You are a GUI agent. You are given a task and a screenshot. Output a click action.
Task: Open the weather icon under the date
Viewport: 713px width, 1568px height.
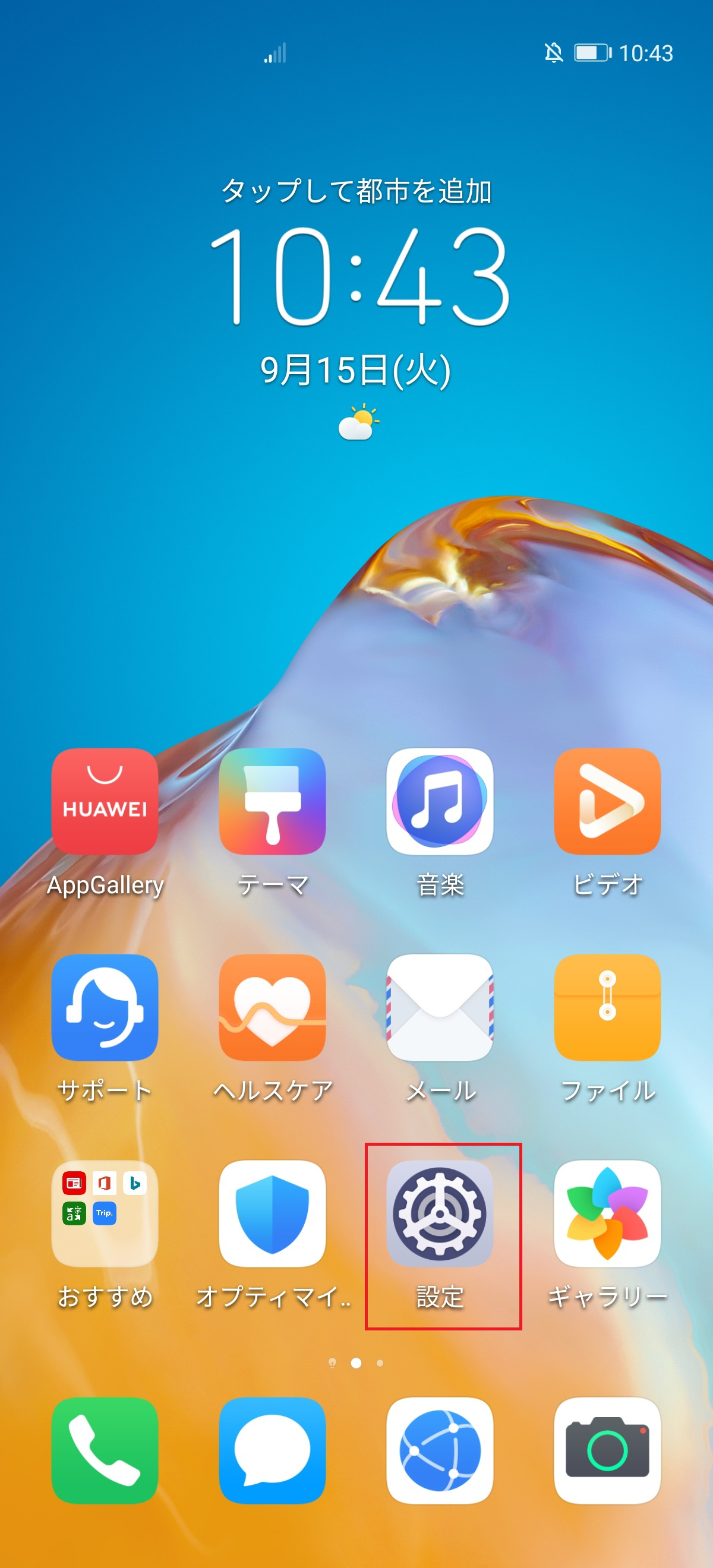[358, 422]
